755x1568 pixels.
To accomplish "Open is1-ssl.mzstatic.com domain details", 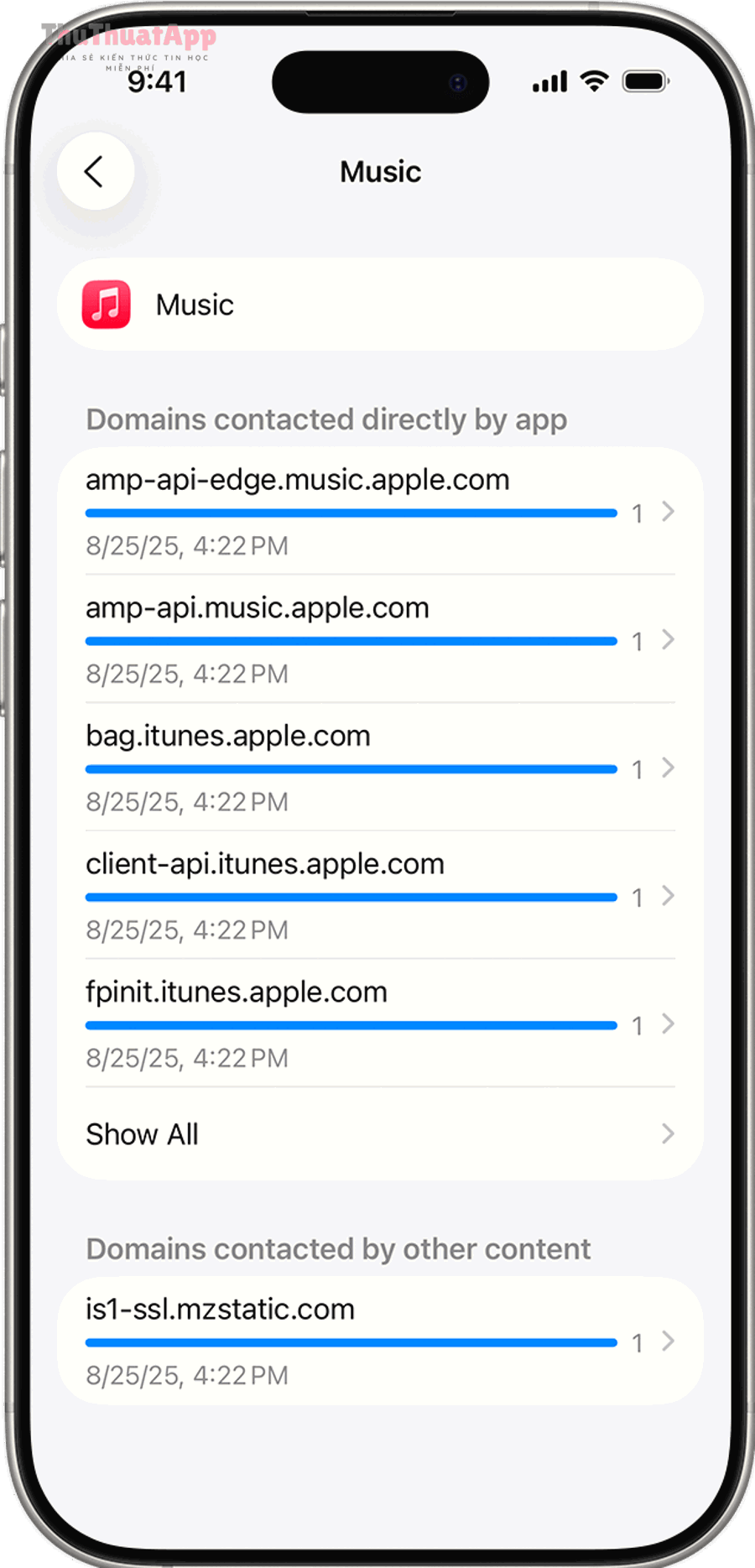I will coord(380,1341).
